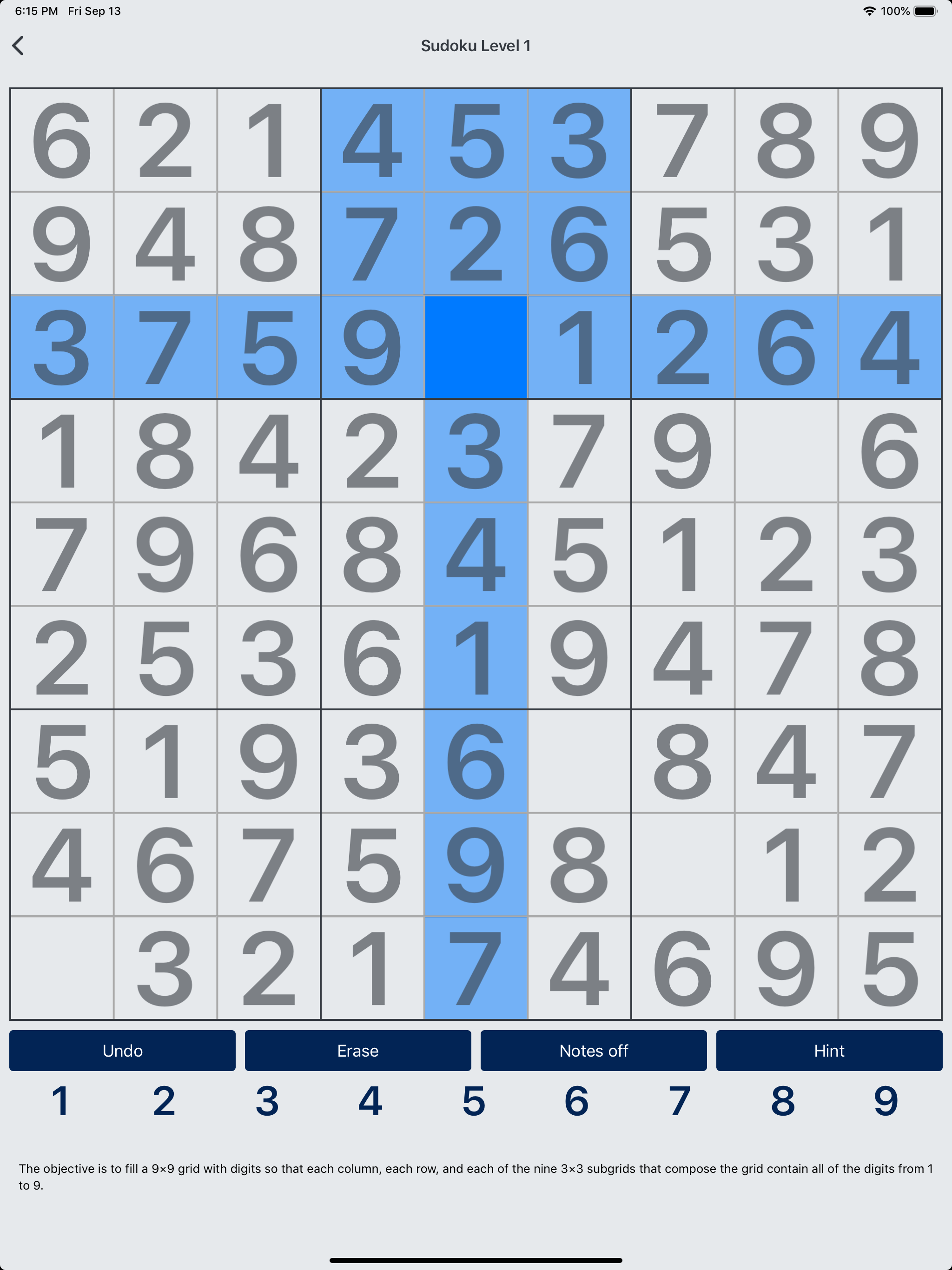Request a Hint

tap(829, 1051)
